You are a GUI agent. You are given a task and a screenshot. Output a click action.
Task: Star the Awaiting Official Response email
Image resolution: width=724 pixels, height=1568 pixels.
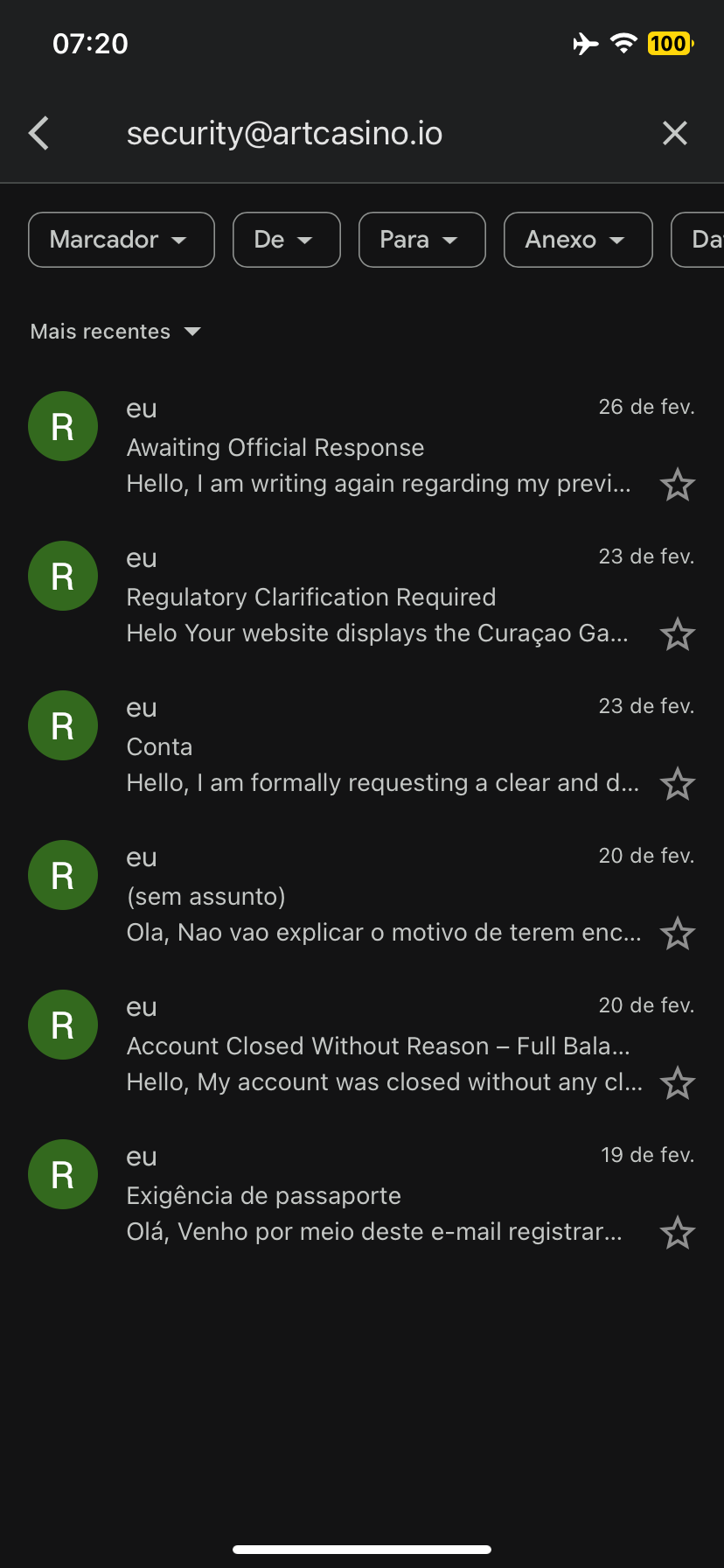[x=677, y=485]
